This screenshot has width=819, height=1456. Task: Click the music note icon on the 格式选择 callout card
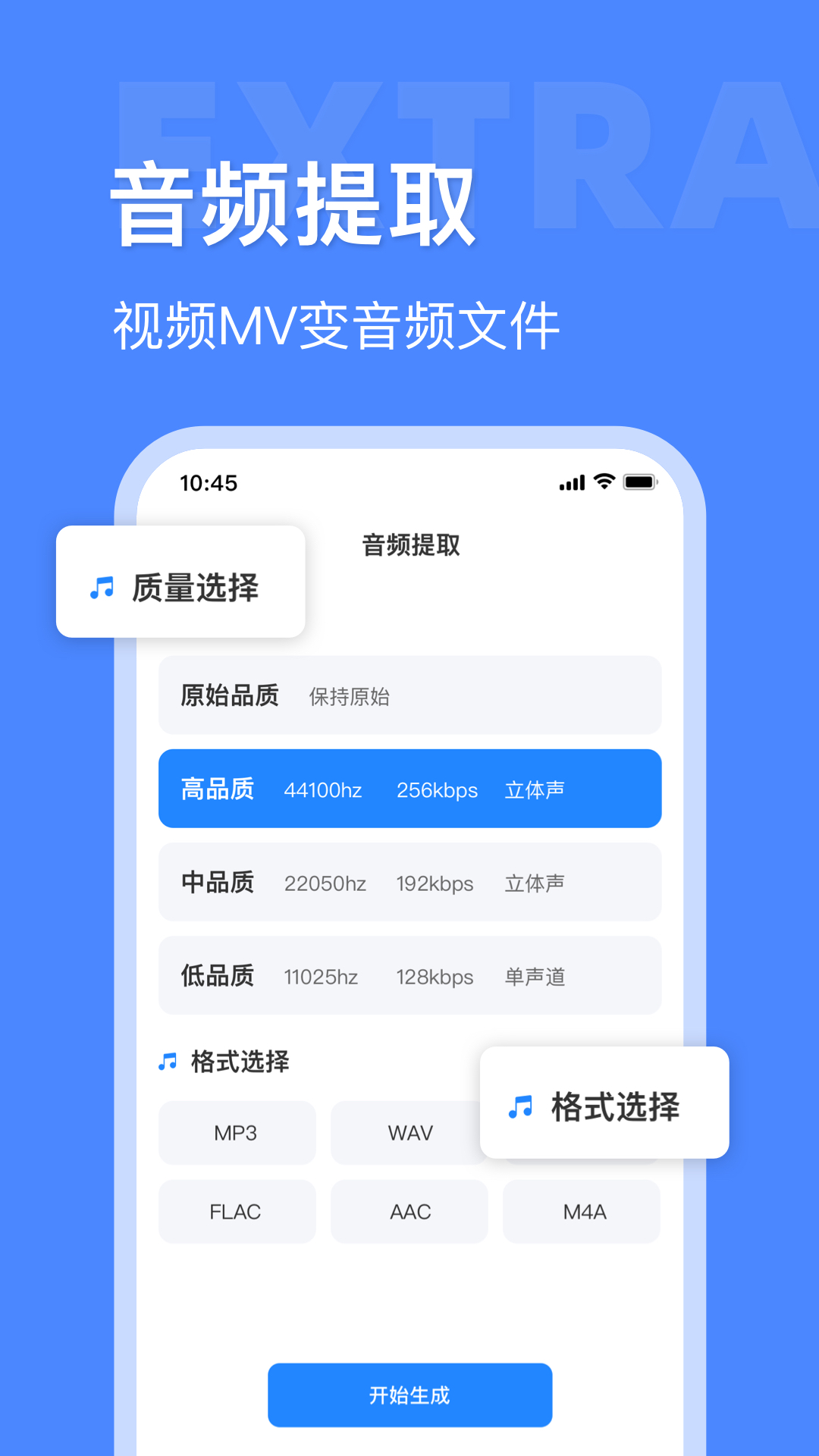point(522,1107)
